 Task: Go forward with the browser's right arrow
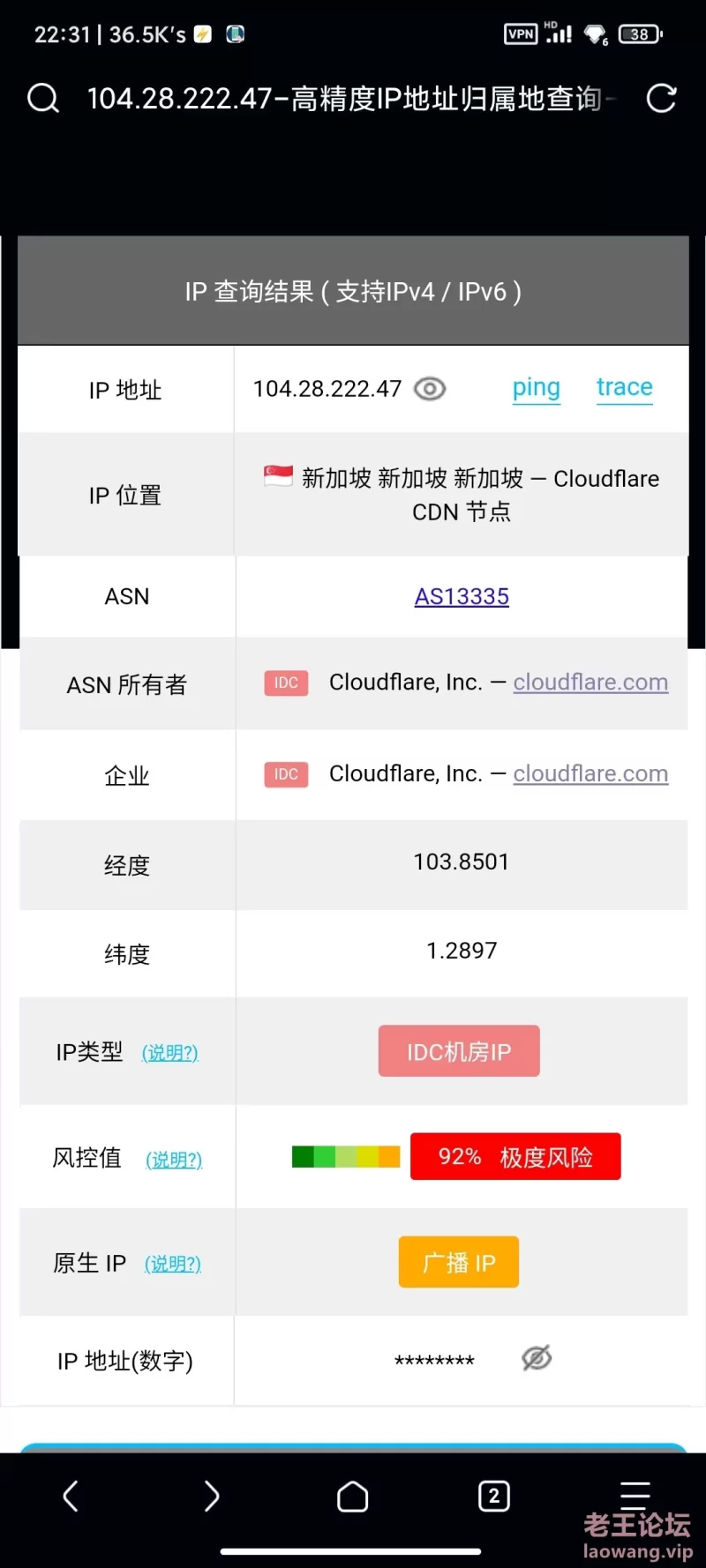212,1496
